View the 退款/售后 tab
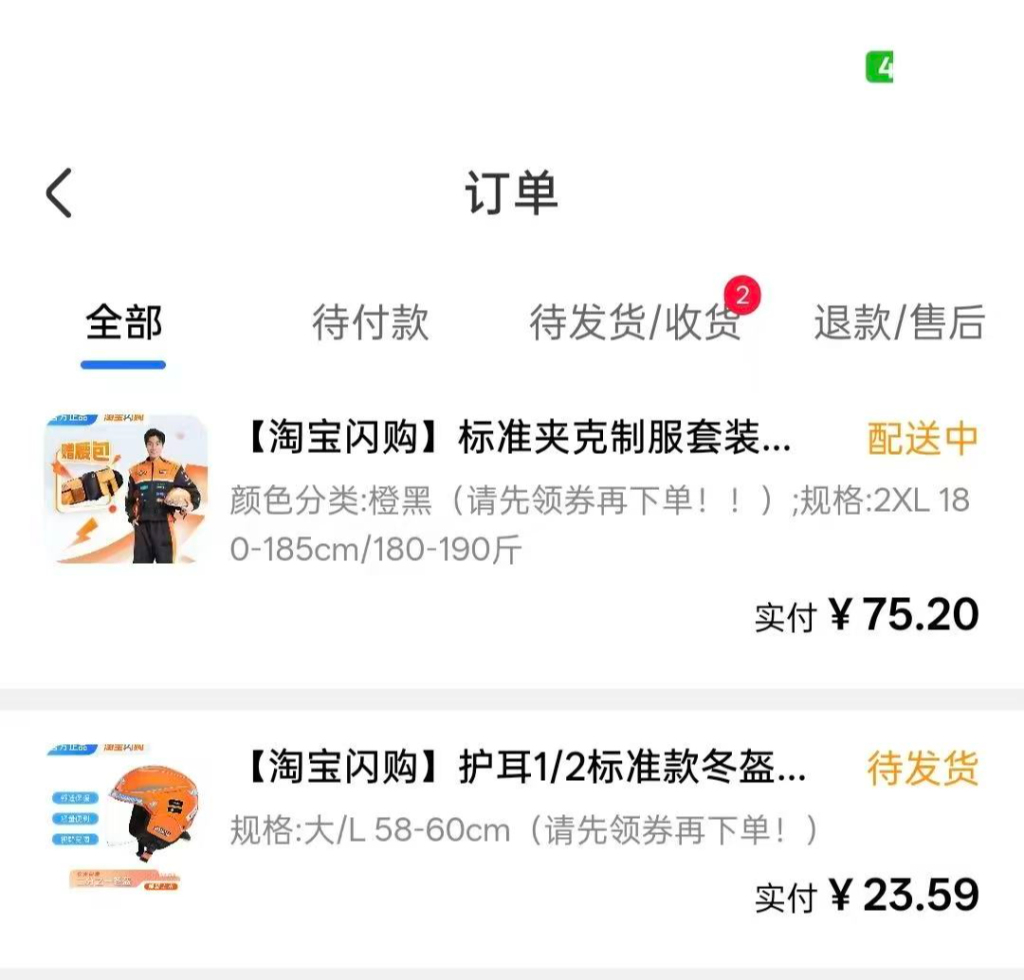The width and height of the screenshot is (1024, 980). (x=898, y=323)
